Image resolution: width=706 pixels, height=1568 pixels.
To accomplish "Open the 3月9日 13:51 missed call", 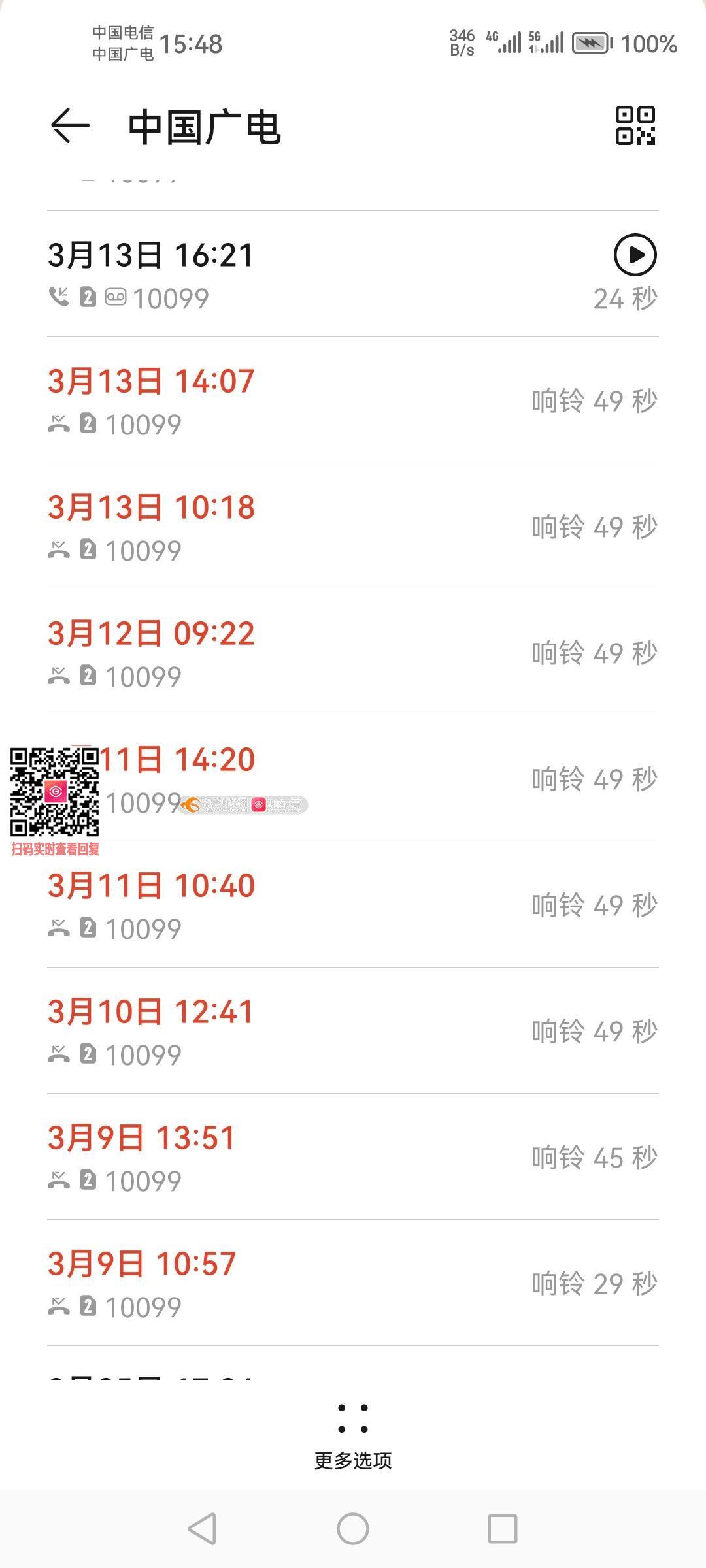I will pyautogui.click(x=353, y=1157).
